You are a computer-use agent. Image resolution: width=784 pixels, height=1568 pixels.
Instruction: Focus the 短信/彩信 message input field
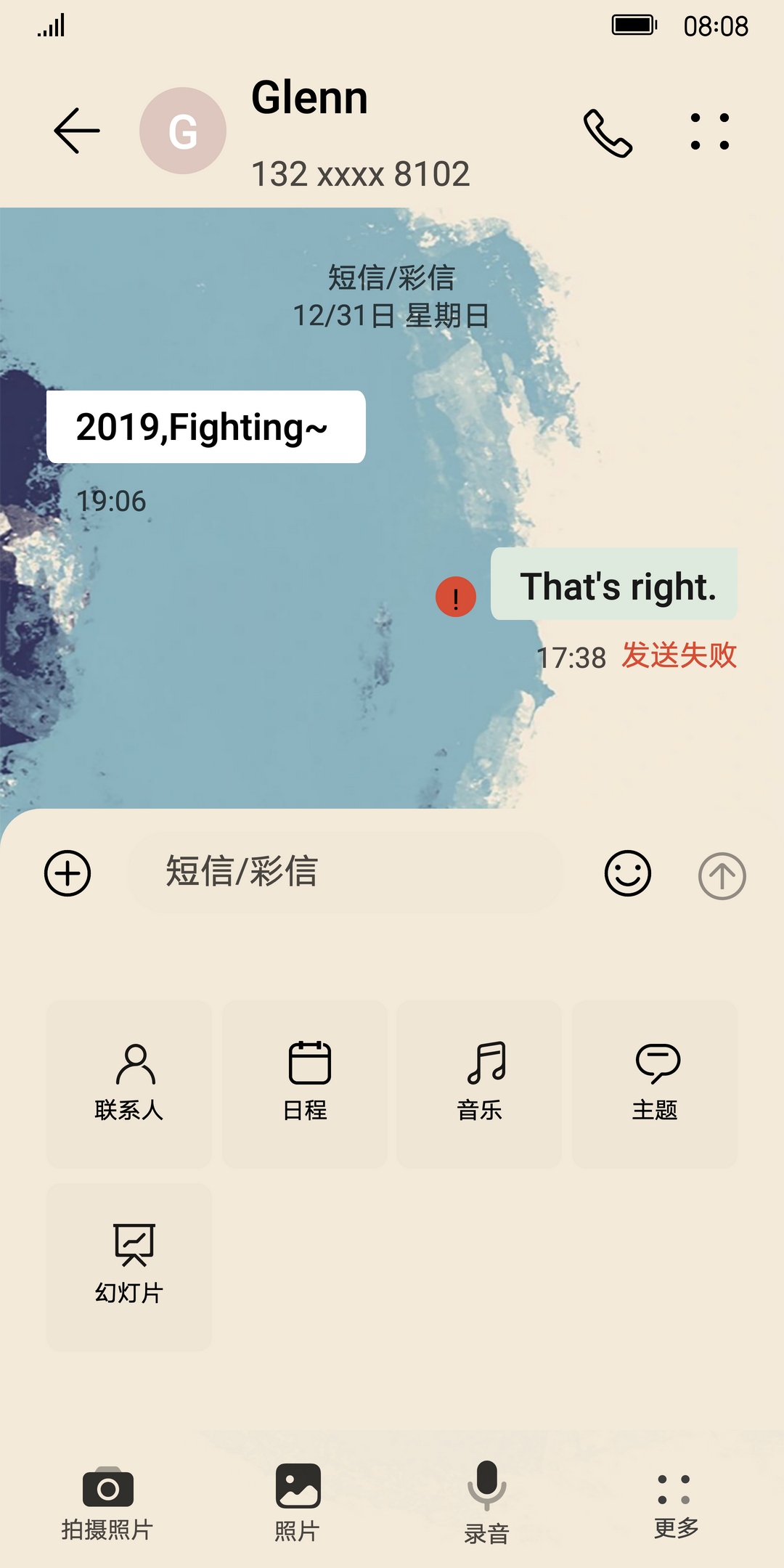point(345,872)
